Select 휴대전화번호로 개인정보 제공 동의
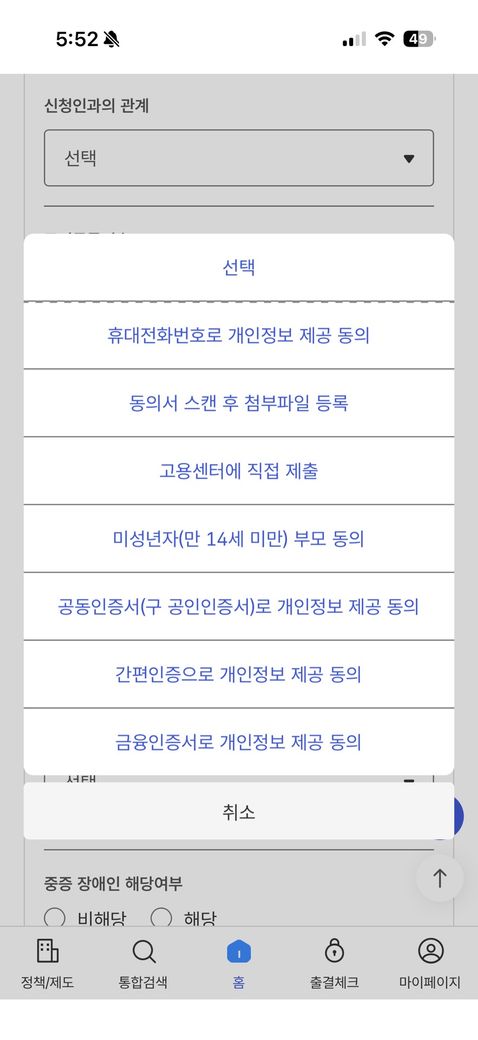 point(239,336)
